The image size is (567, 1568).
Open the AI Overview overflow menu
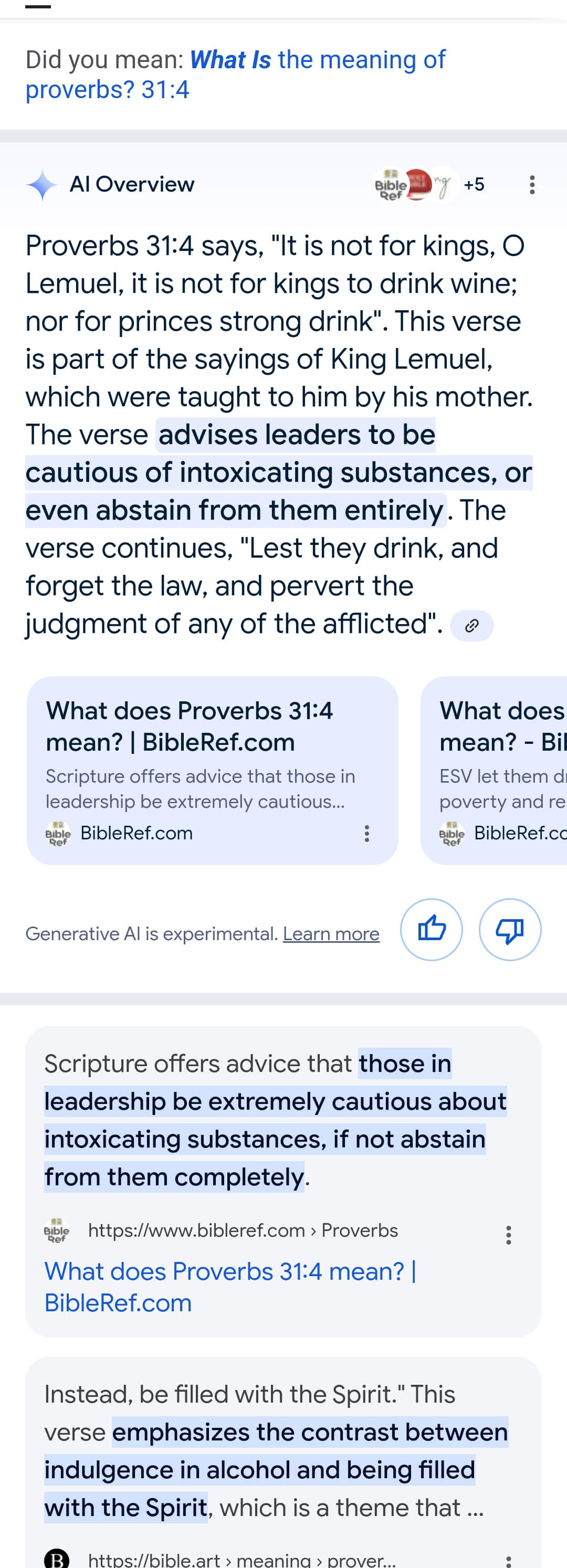coord(532,184)
